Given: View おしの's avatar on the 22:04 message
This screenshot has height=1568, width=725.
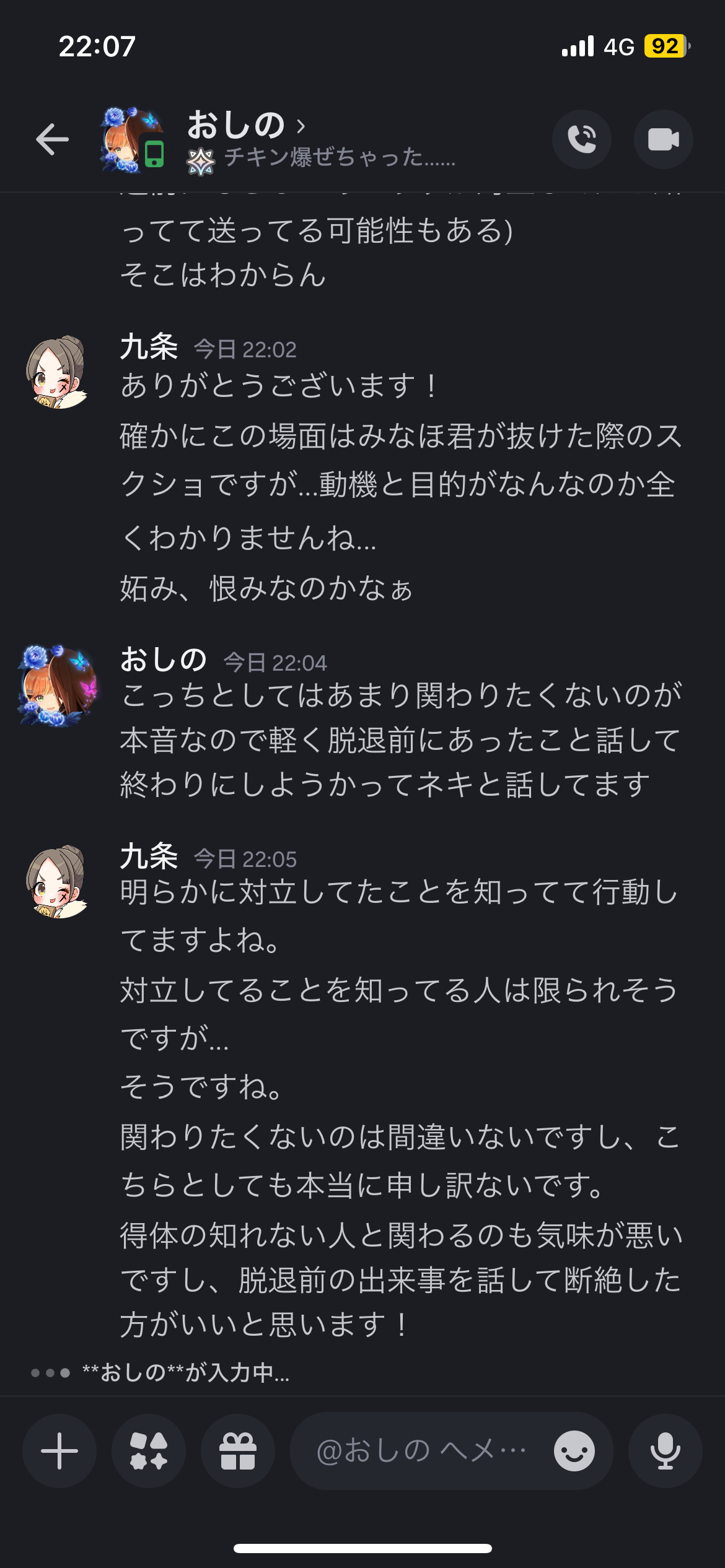Looking at the screenshot, I should point(58,686).
